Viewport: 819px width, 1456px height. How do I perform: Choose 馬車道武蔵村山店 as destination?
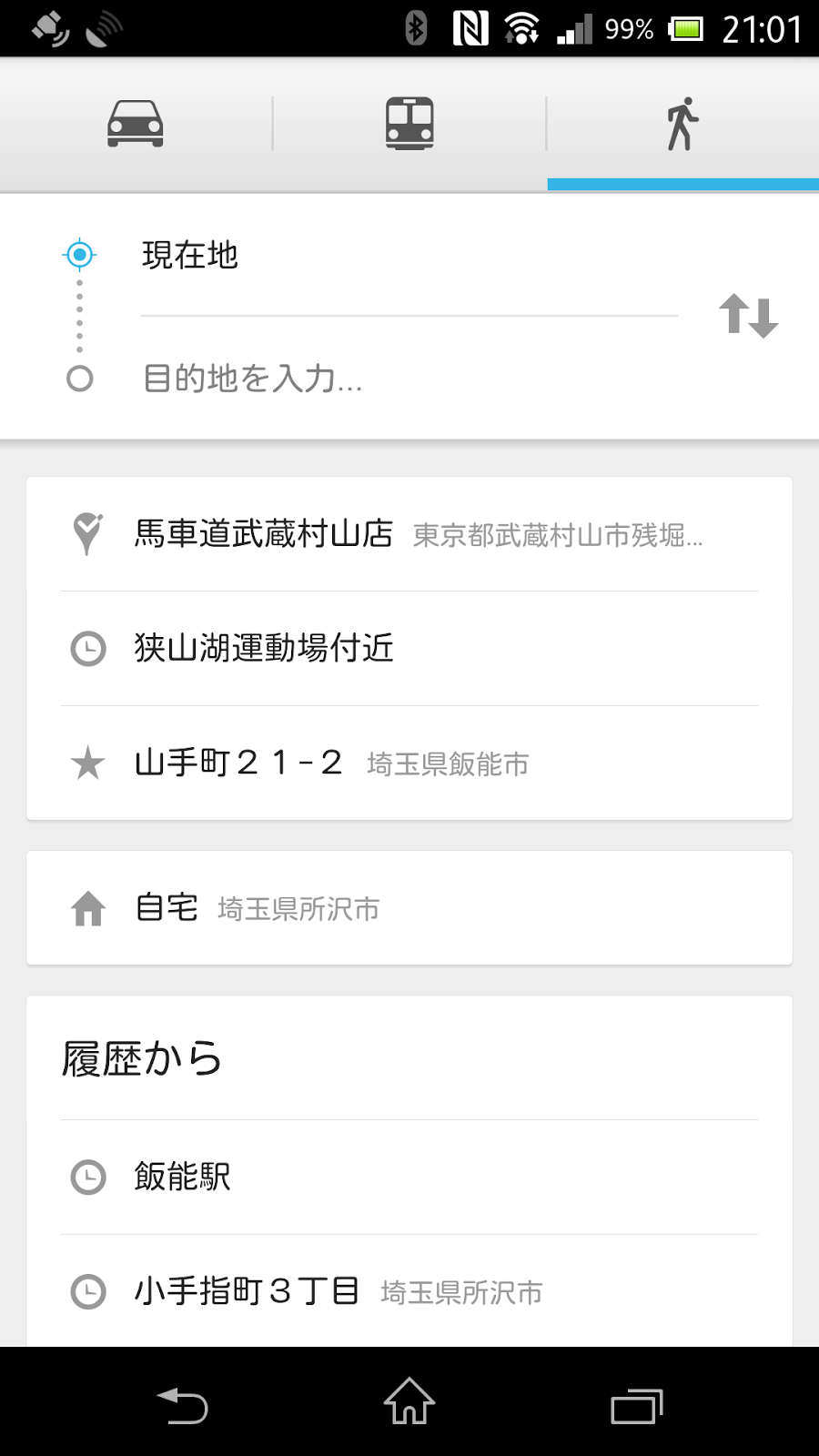pyautogui.click(x=409, y=534)
